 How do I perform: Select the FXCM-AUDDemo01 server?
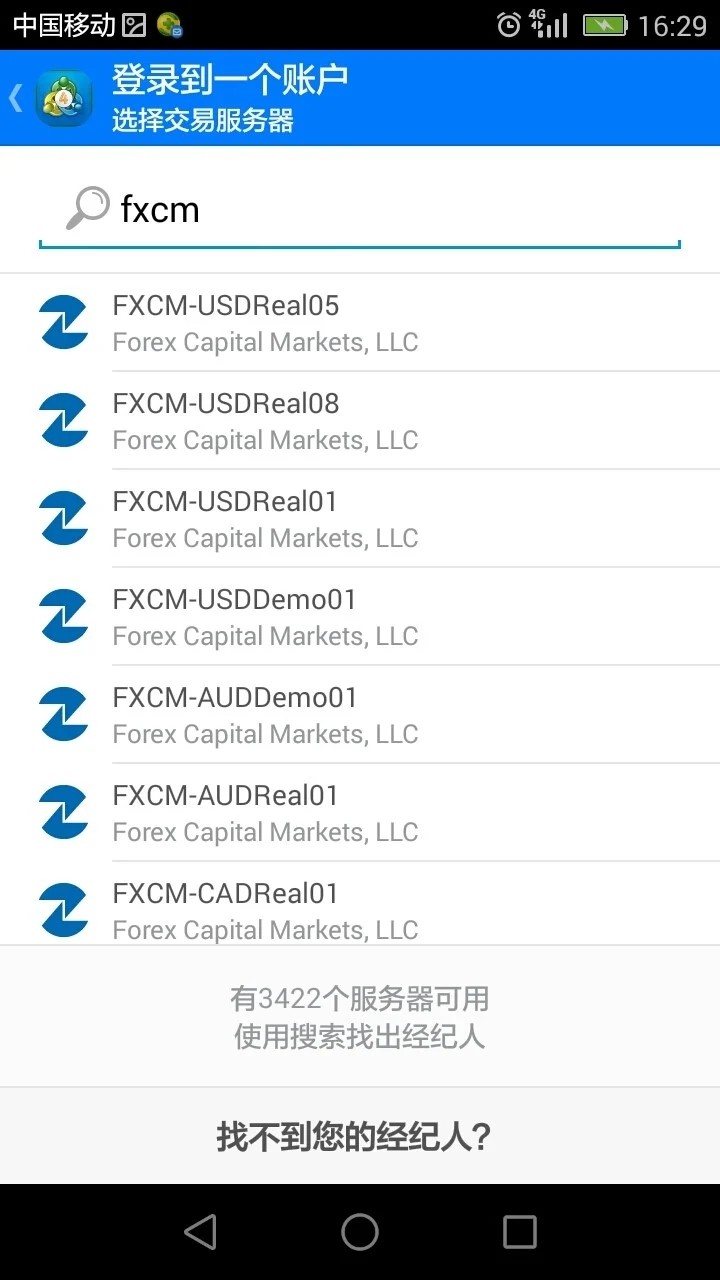tap(360, 714)
